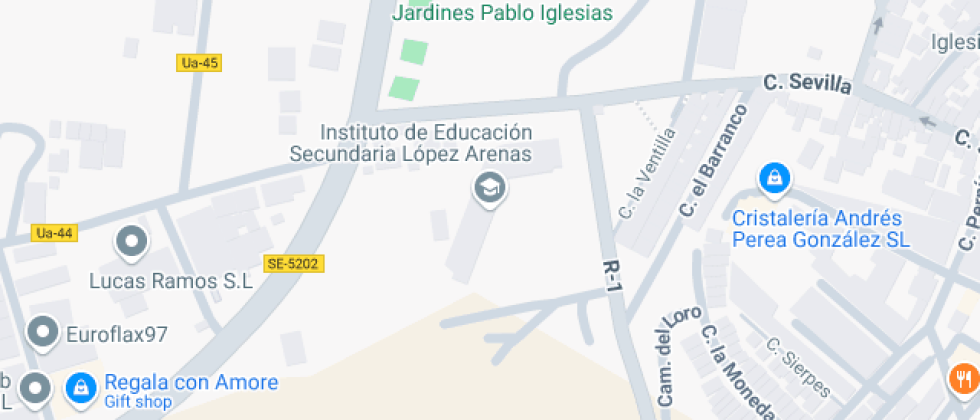Tap the Jardines Pablo Iglesias park label
Viewport: 980px width, 420px height.
pyautogui.click(x=501, y=13)
